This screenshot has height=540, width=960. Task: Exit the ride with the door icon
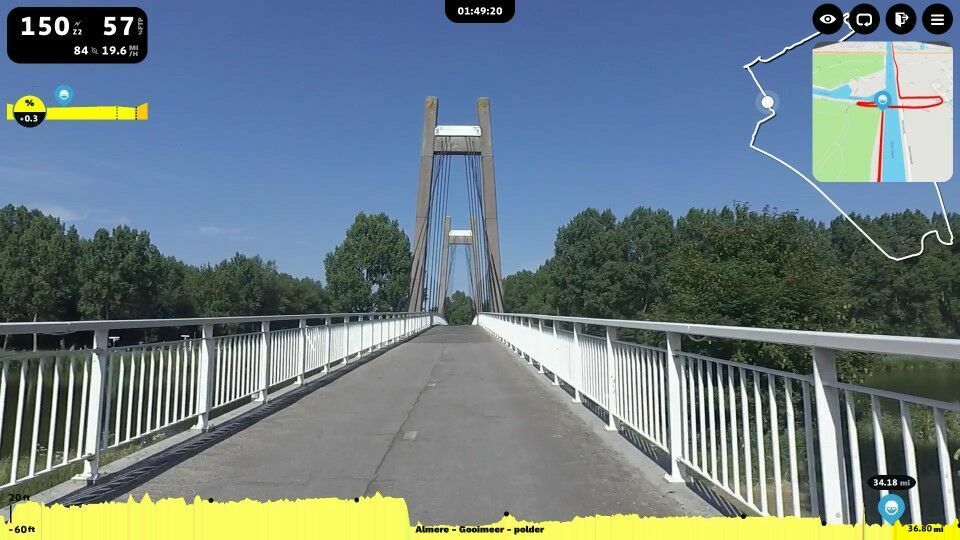click(901, 19)
